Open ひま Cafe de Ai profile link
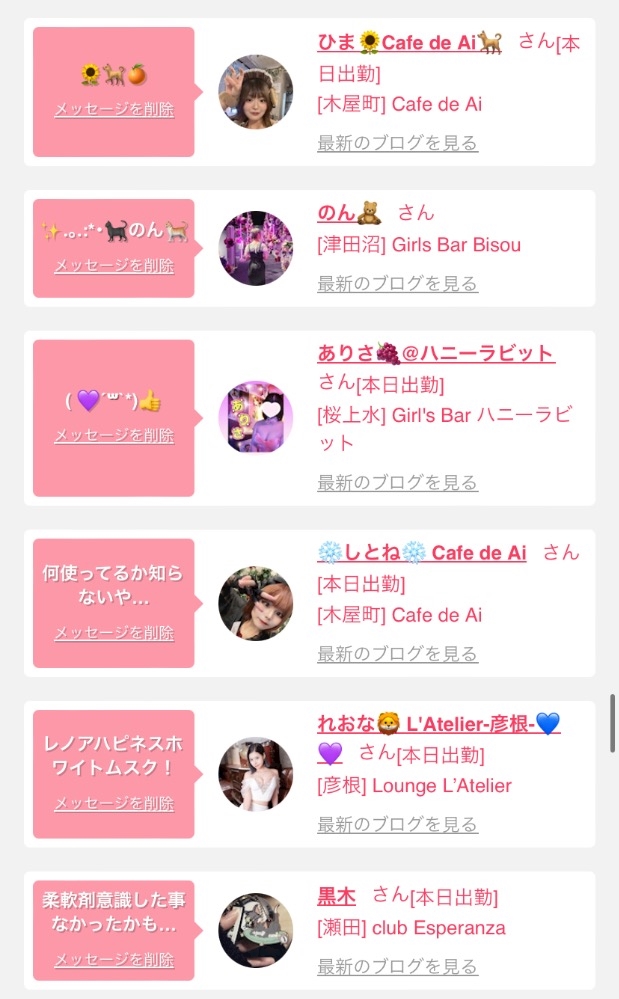 click(x=409, y=43)
